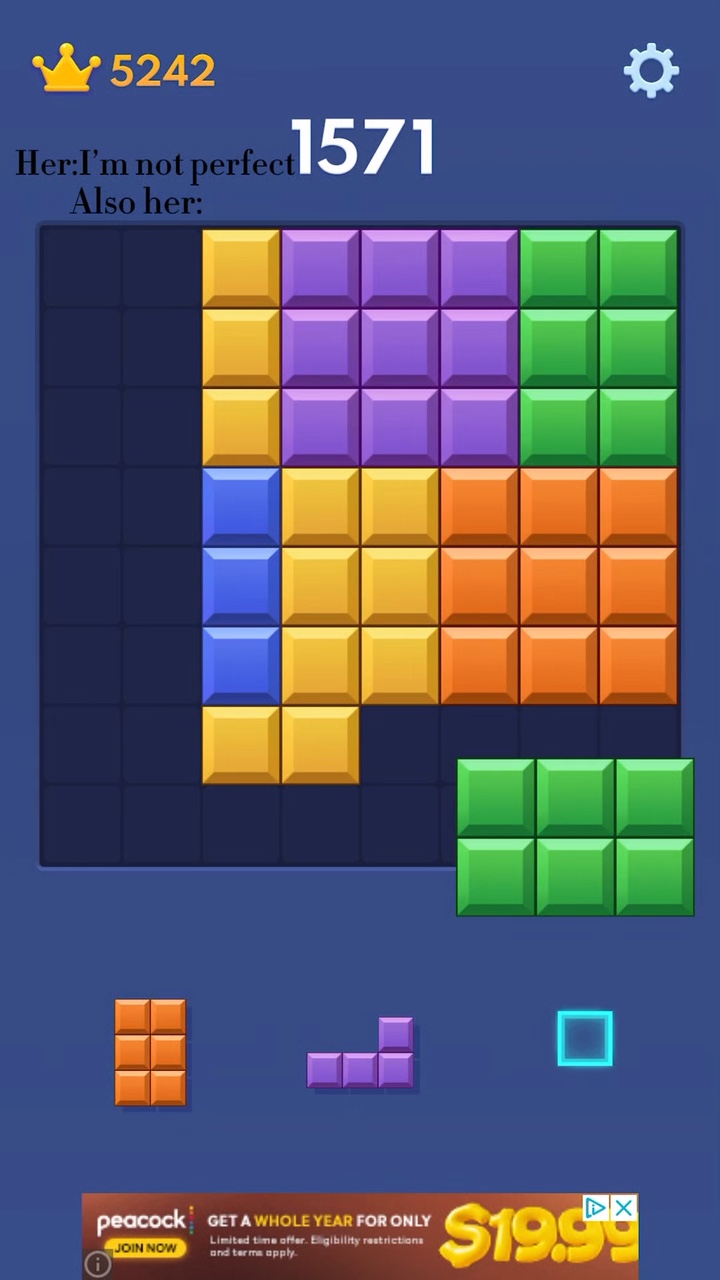This screenshot has height=1280, width=720.
Task: Open the settings gear
Action: [x=651, y=69]
